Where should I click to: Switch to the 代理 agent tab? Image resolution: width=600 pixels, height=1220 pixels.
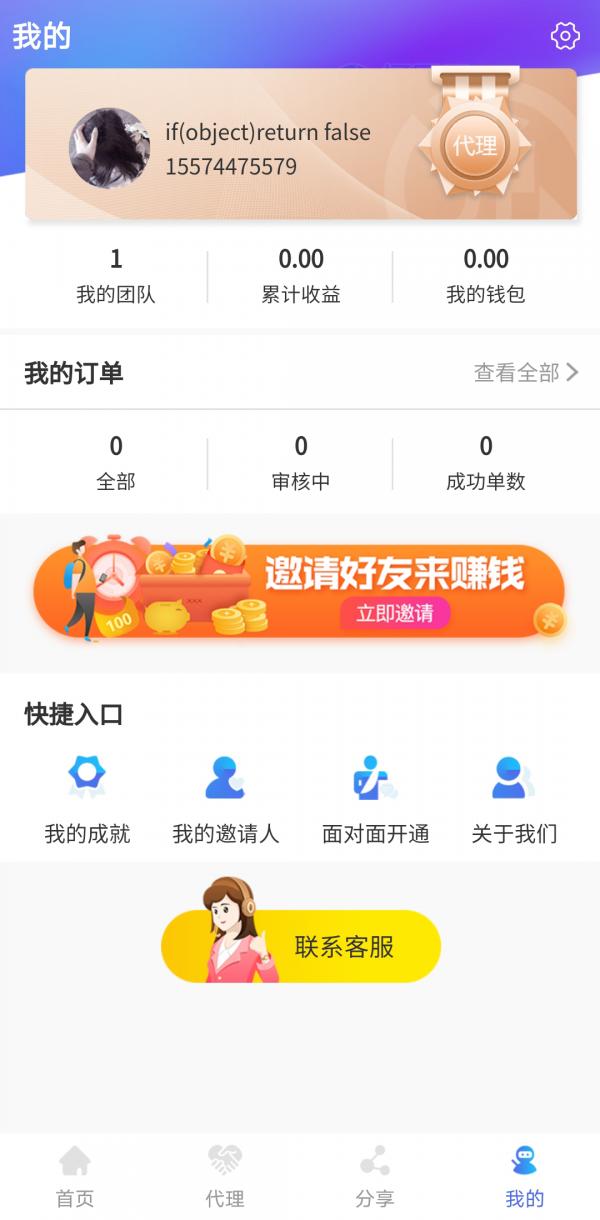[x=225, y=1176]
